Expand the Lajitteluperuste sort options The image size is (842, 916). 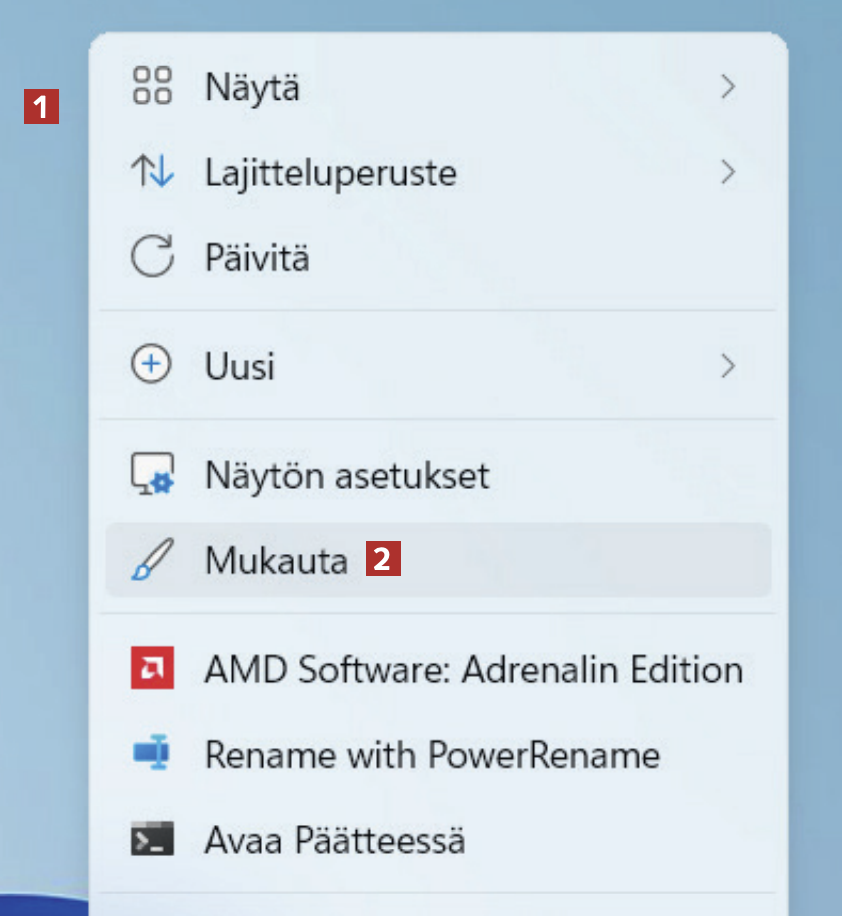(330, 173)
